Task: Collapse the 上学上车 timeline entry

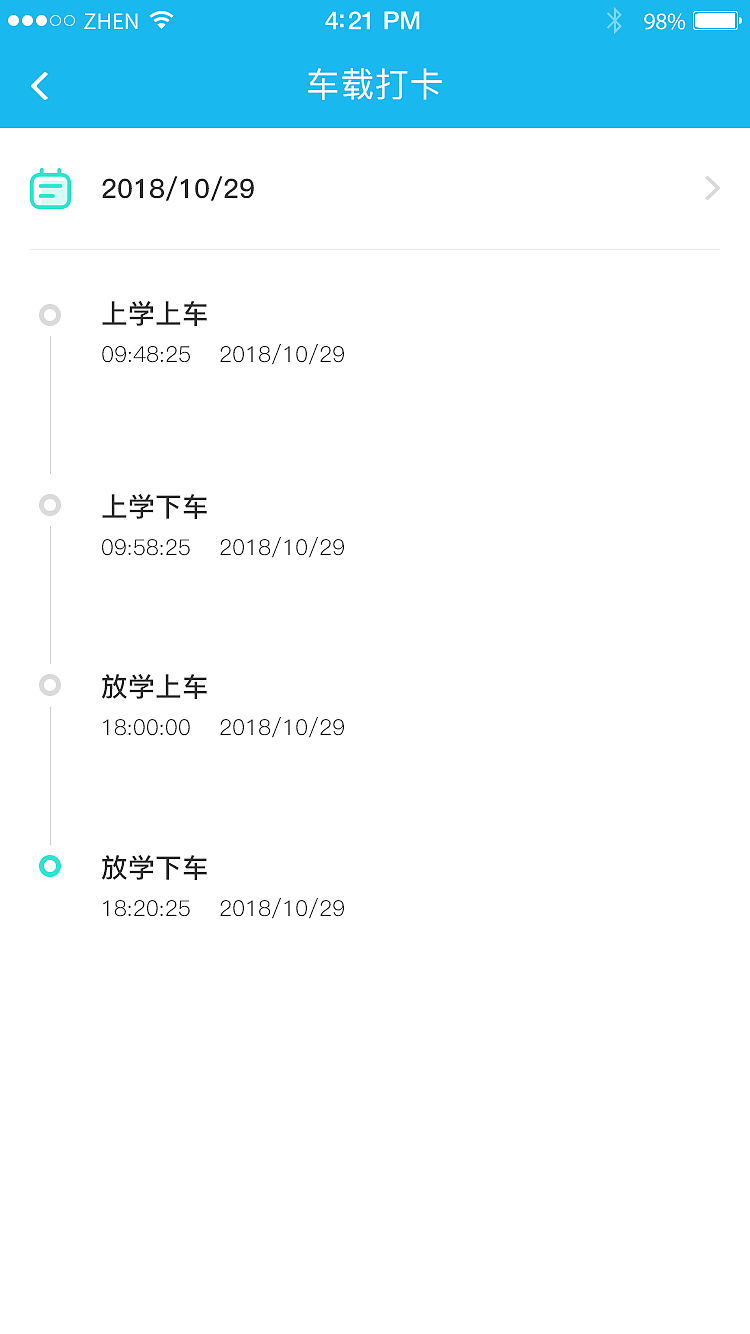Action: click(x=155, y=314)
